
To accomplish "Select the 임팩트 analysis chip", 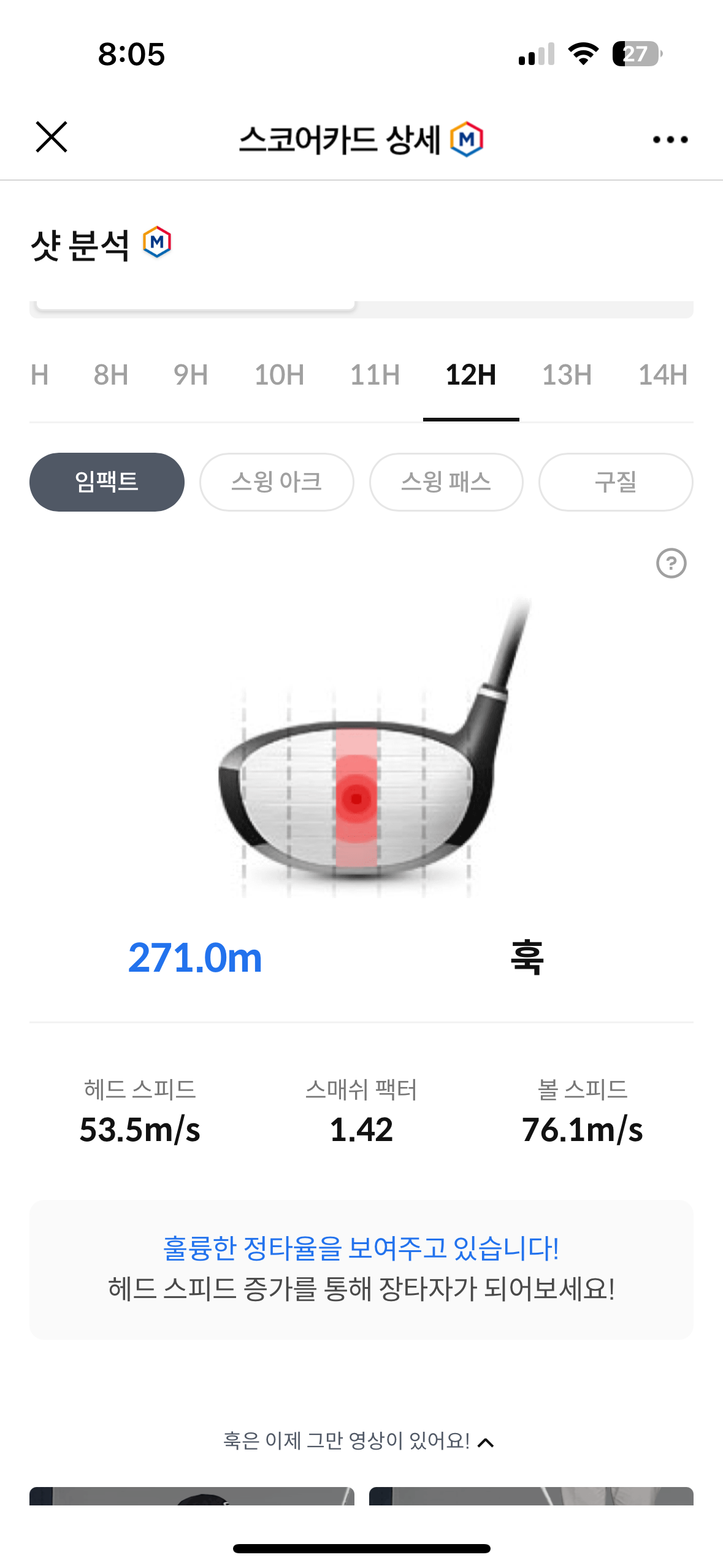I will click(x=107, y=482).
